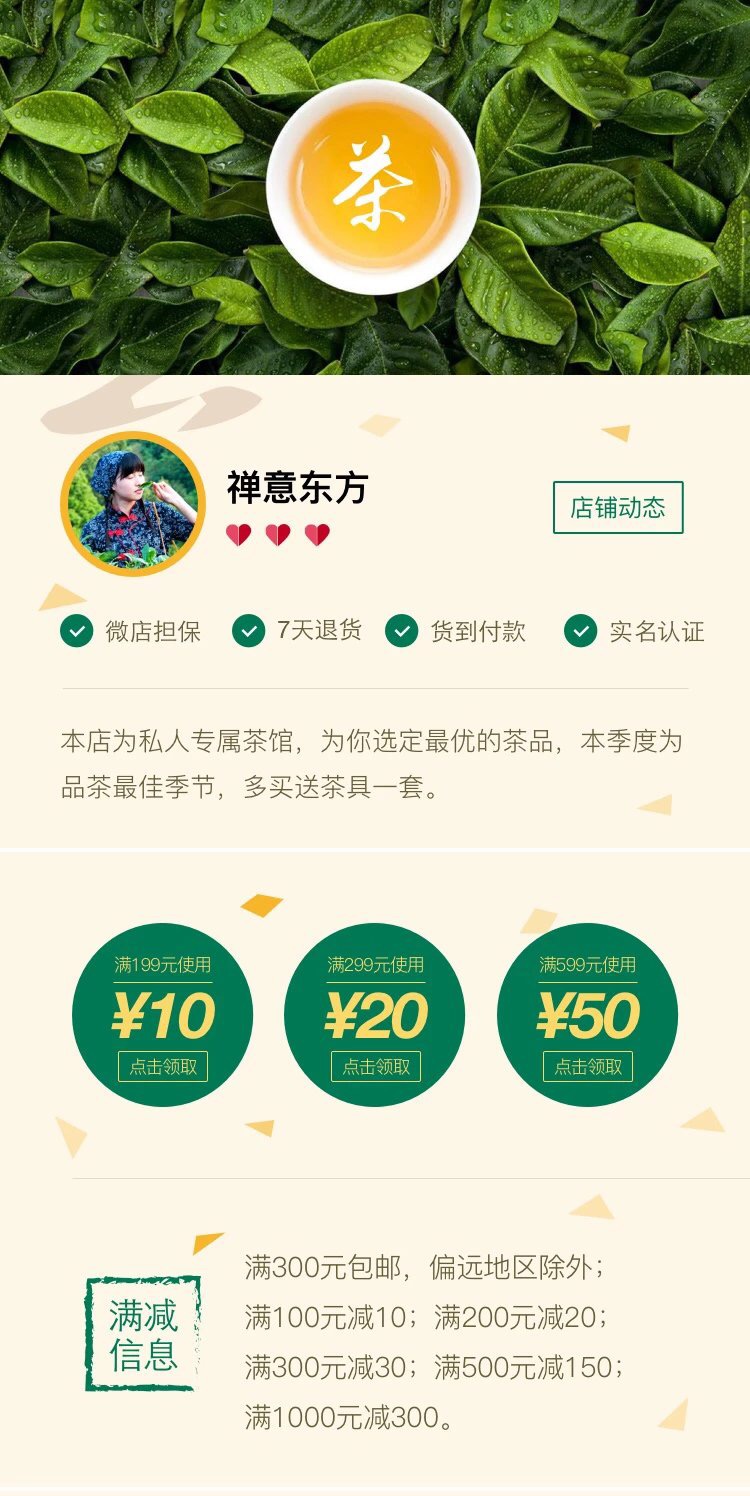Open the 店铺动态 shop updates
Viewport: 750px width, 1496px height.
[618, 508]
